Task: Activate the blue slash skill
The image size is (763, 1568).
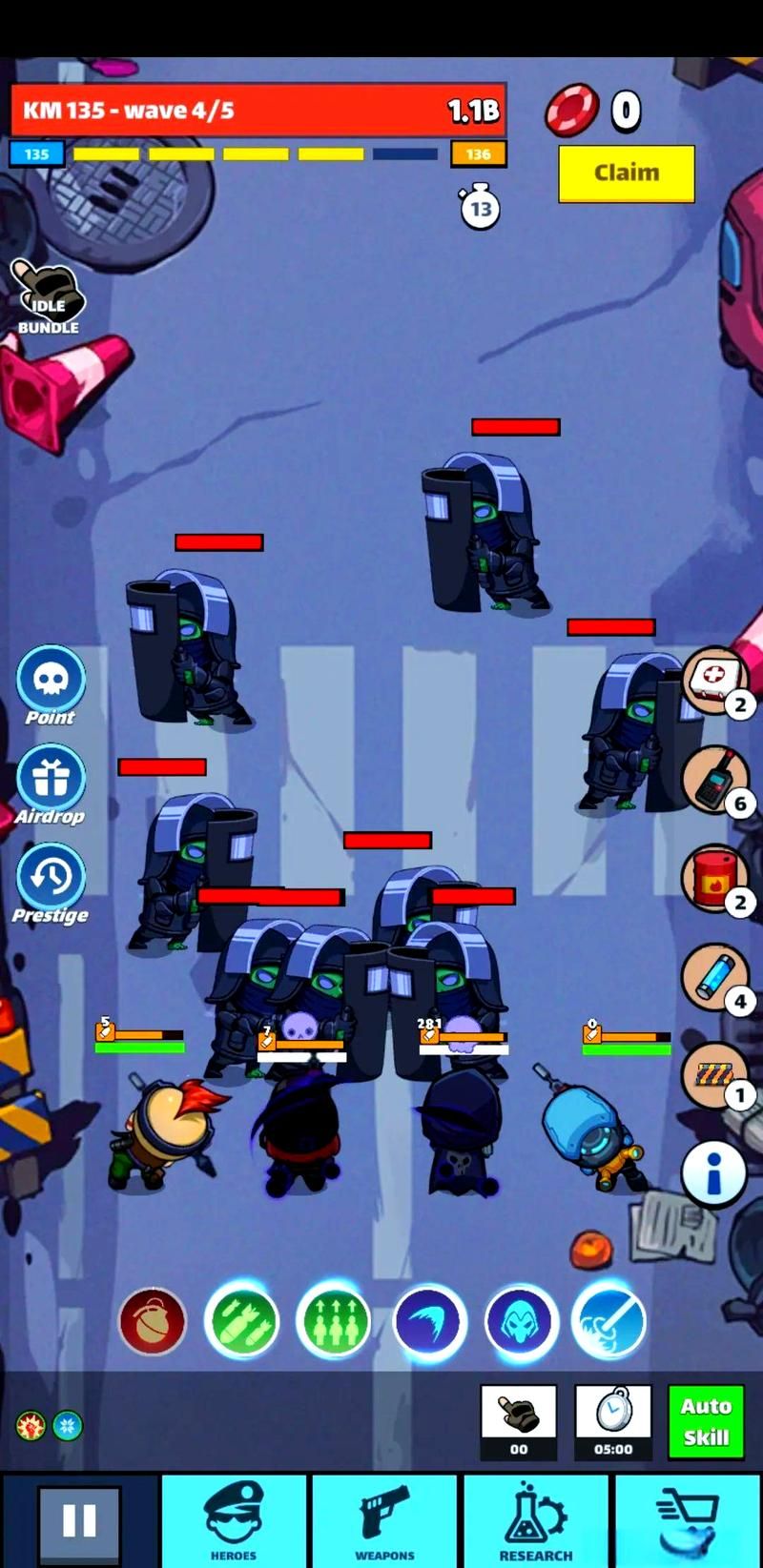Action: [x=429, y=1322]
